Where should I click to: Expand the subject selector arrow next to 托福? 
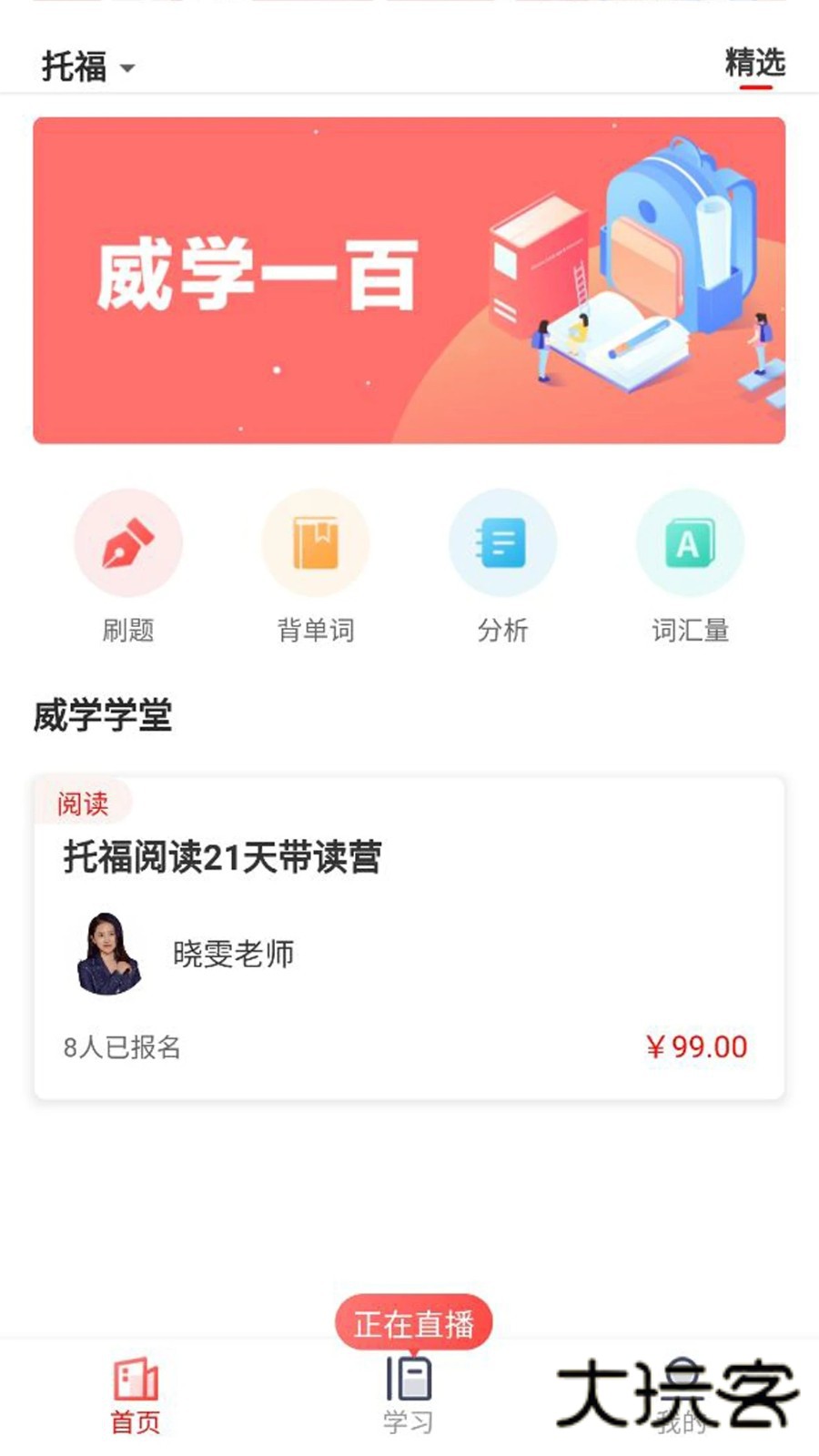[127, 67]
